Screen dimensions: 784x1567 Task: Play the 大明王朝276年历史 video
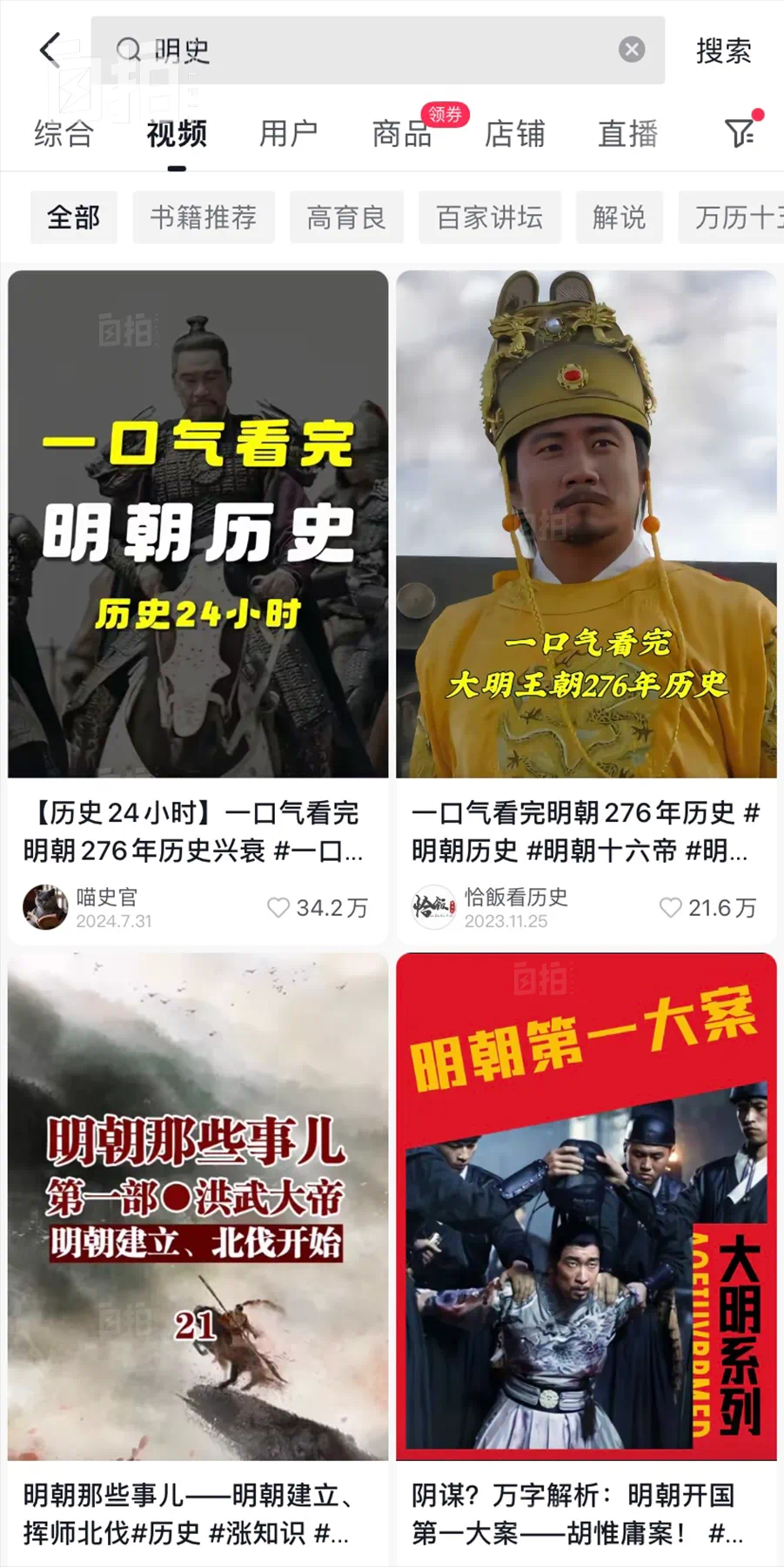586,523
